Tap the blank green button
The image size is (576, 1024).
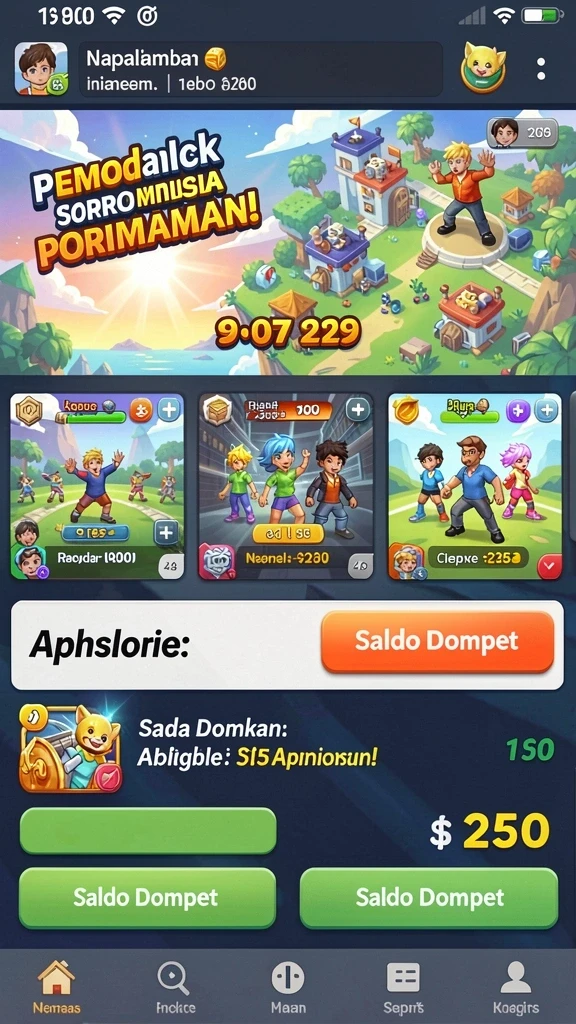[x=148, y=831]
